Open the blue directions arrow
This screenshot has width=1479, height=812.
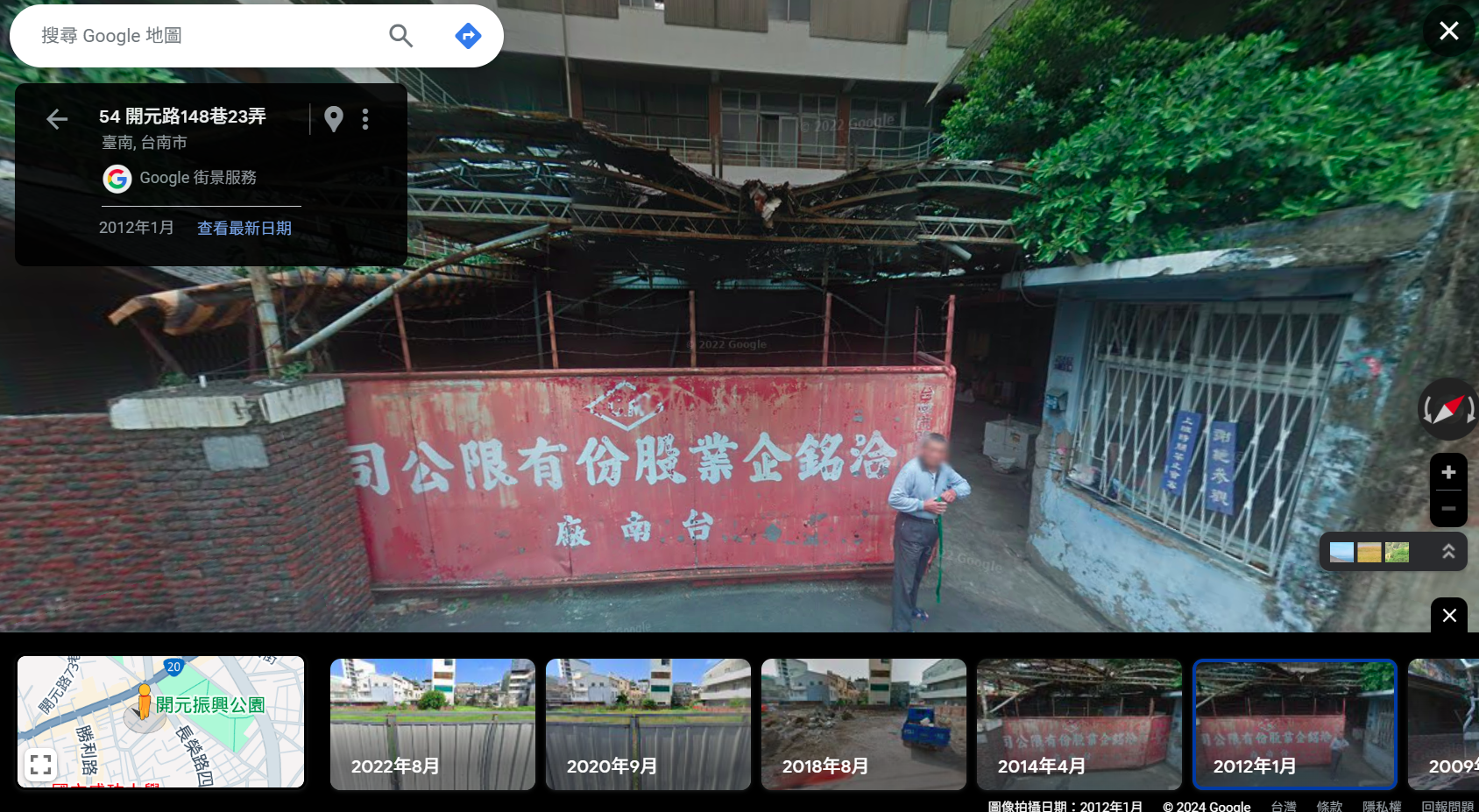point(468,36)
